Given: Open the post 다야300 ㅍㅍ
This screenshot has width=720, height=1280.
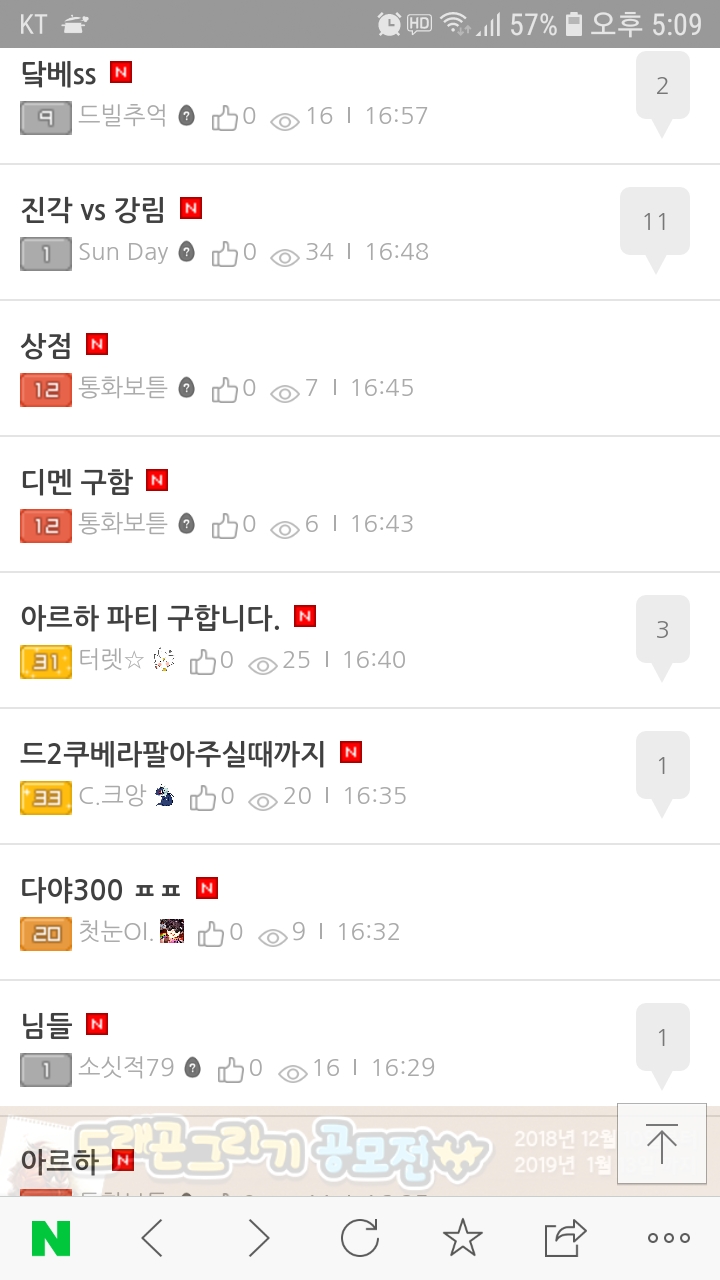Looking at the screenshot, I should 100,890.
